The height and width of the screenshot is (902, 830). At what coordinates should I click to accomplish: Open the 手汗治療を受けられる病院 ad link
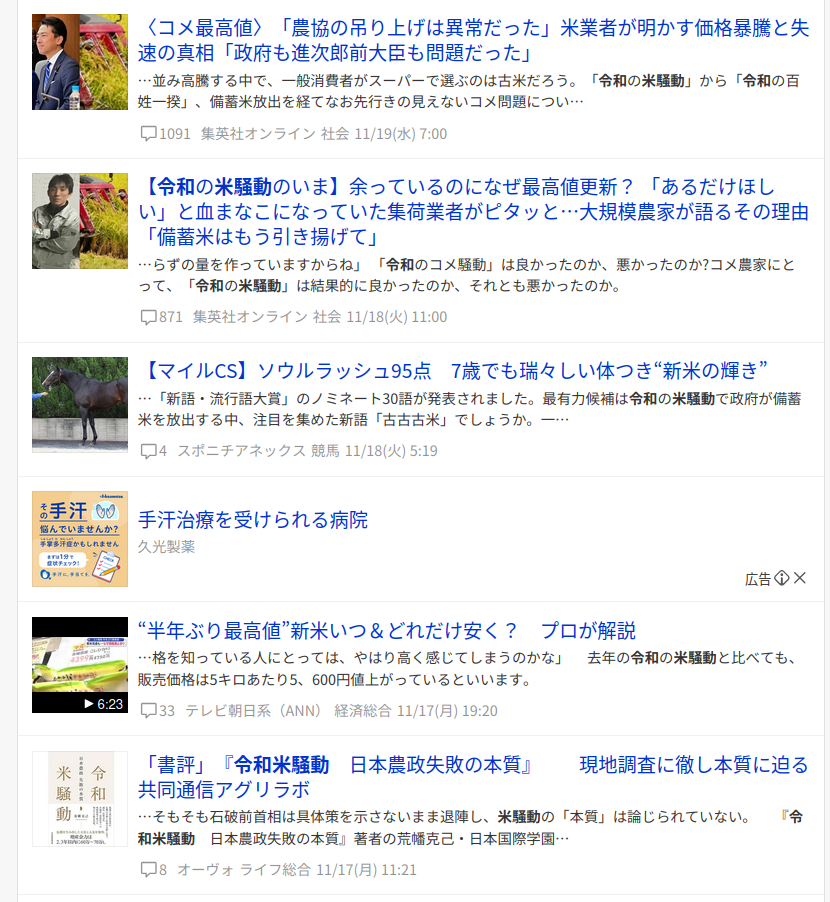pyautogui.click(x=253, y=520)
